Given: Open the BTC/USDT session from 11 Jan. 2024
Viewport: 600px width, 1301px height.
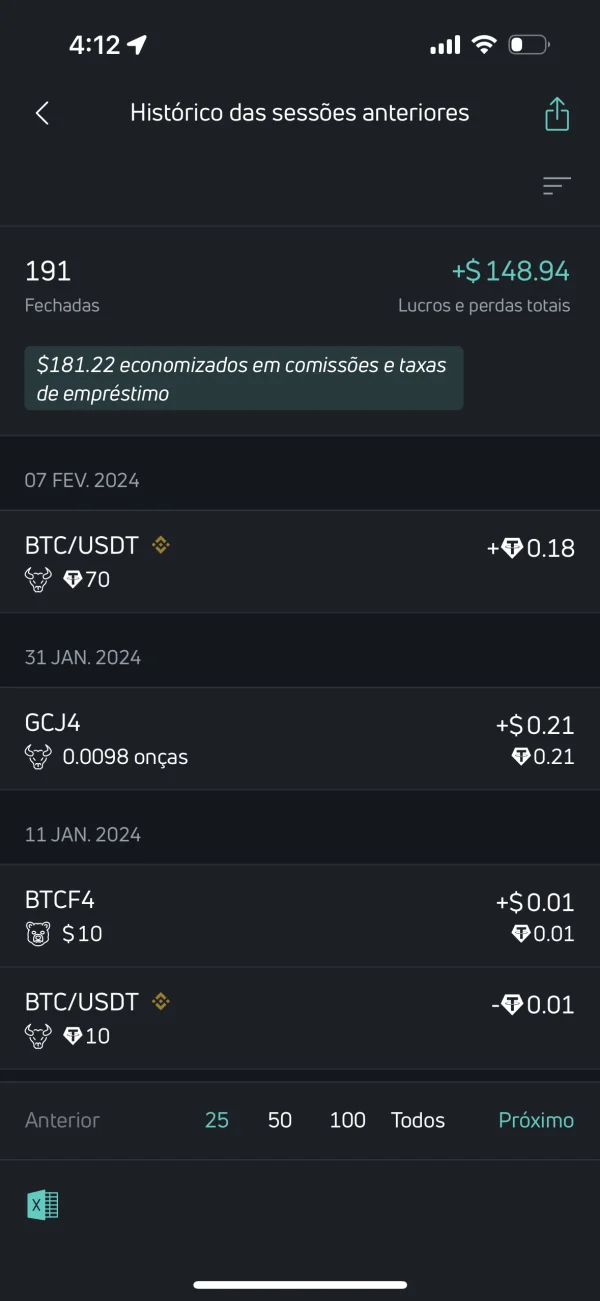Looking at the screenshot, I should (300, 1018).
